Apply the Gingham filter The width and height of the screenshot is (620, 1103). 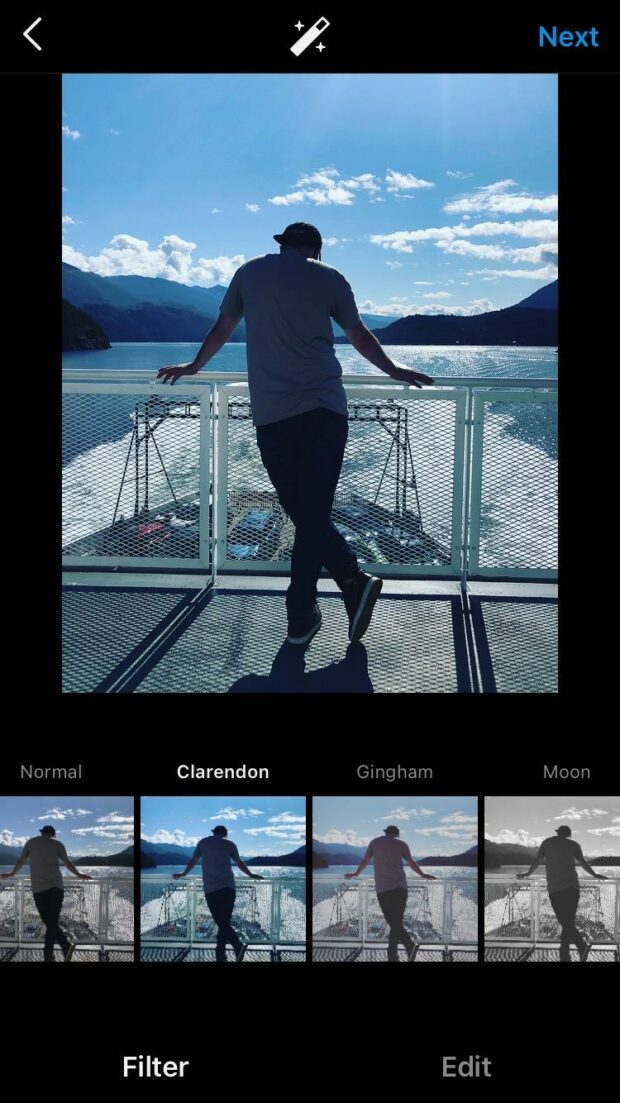[x=395, y=878]
